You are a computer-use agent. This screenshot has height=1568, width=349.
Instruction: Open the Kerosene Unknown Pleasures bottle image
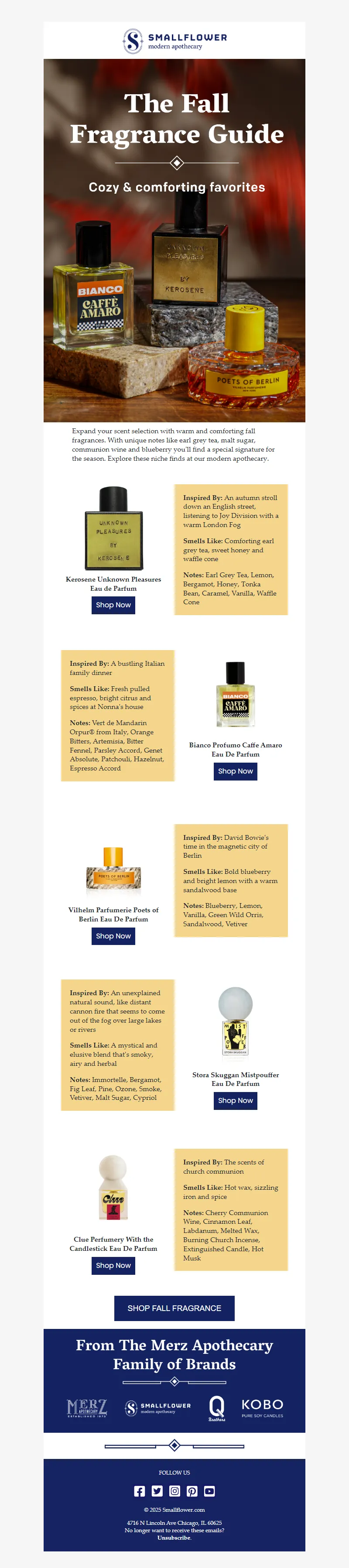[113, 528]
